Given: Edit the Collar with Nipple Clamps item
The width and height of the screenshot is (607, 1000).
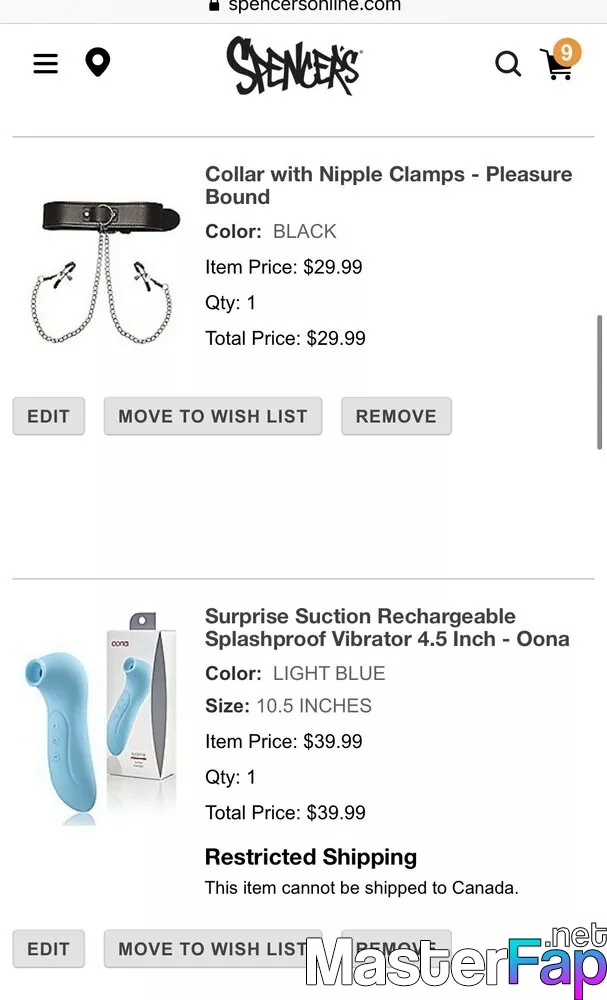Looking at the screenshot, I should pyautogui.click(x=48, y=416).
